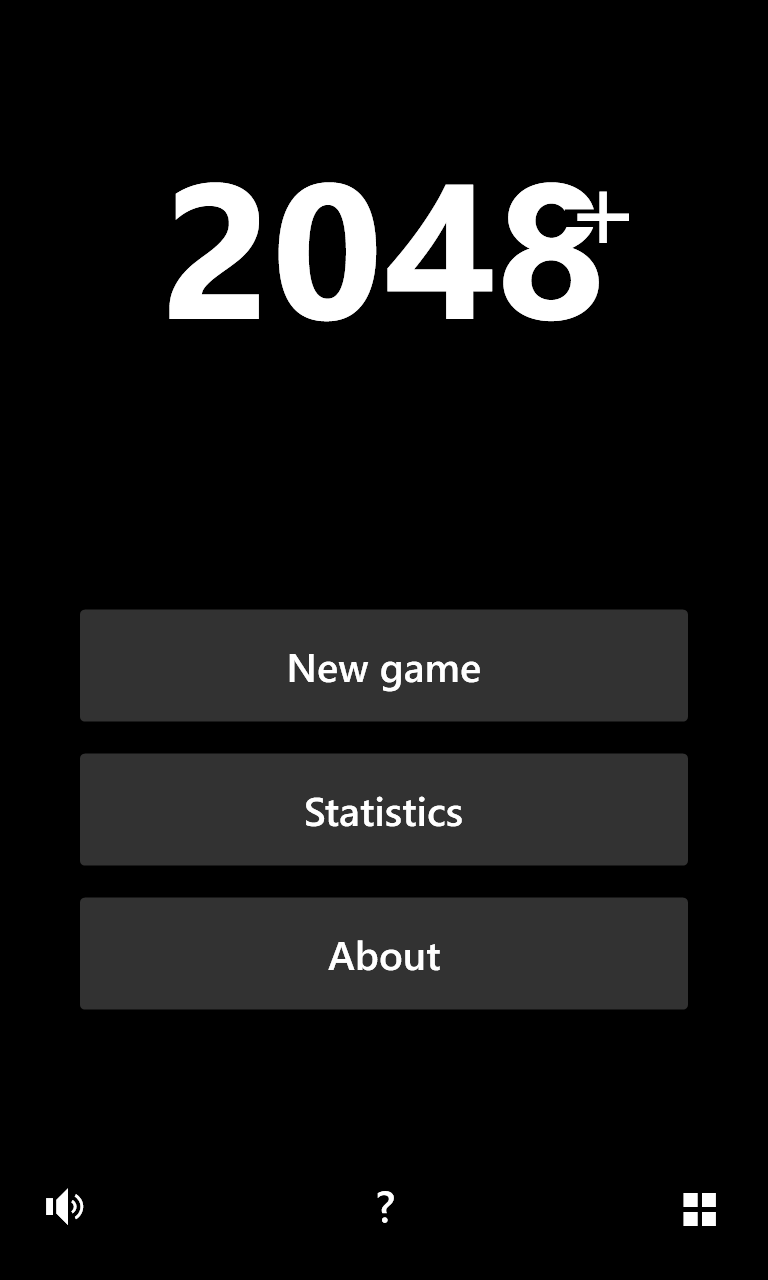This screenshot has width=768, height=1280.
Task: Start a New game
Action: (383, 665)
